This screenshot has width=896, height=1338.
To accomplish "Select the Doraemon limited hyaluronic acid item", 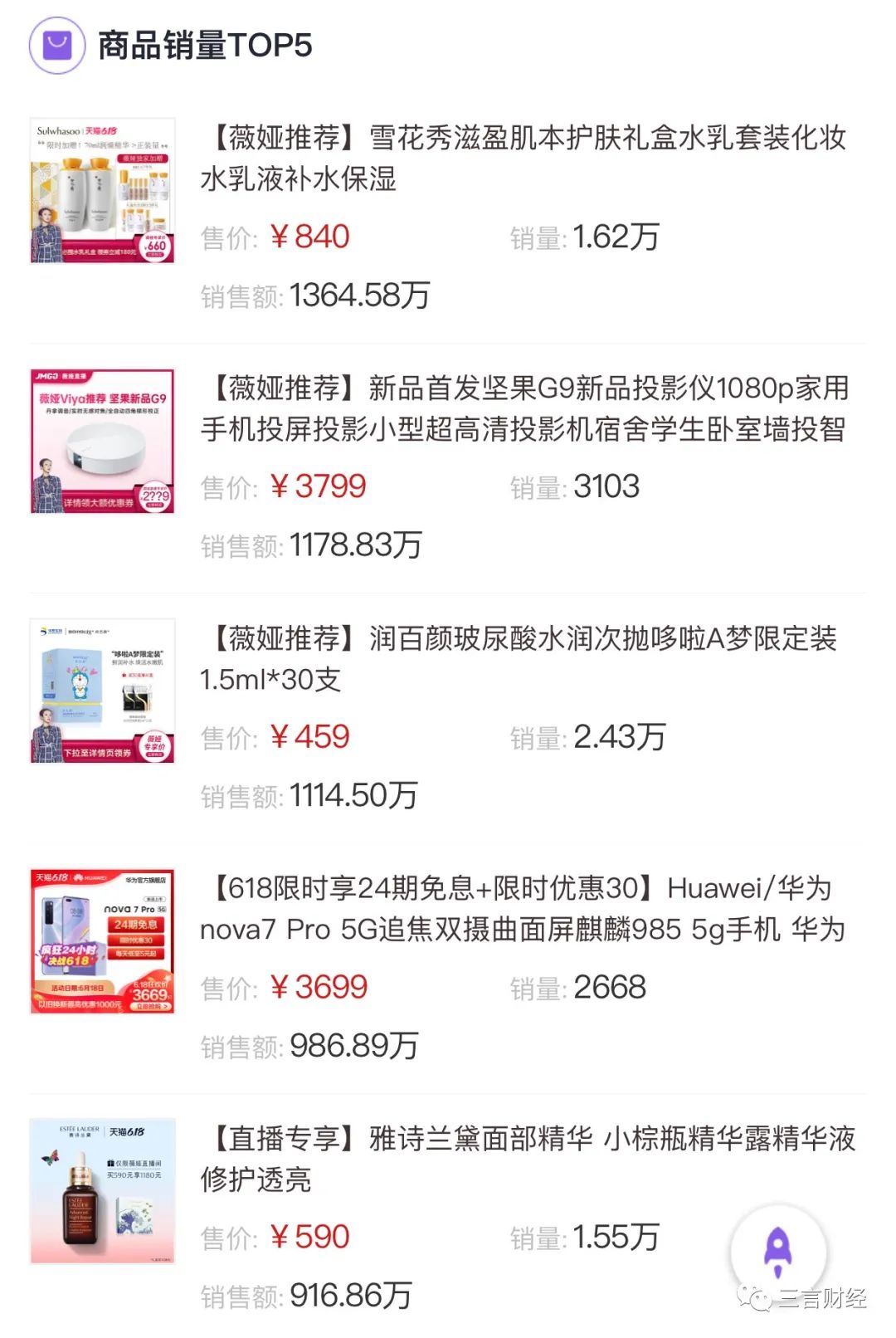I will [x=519, y=659].
